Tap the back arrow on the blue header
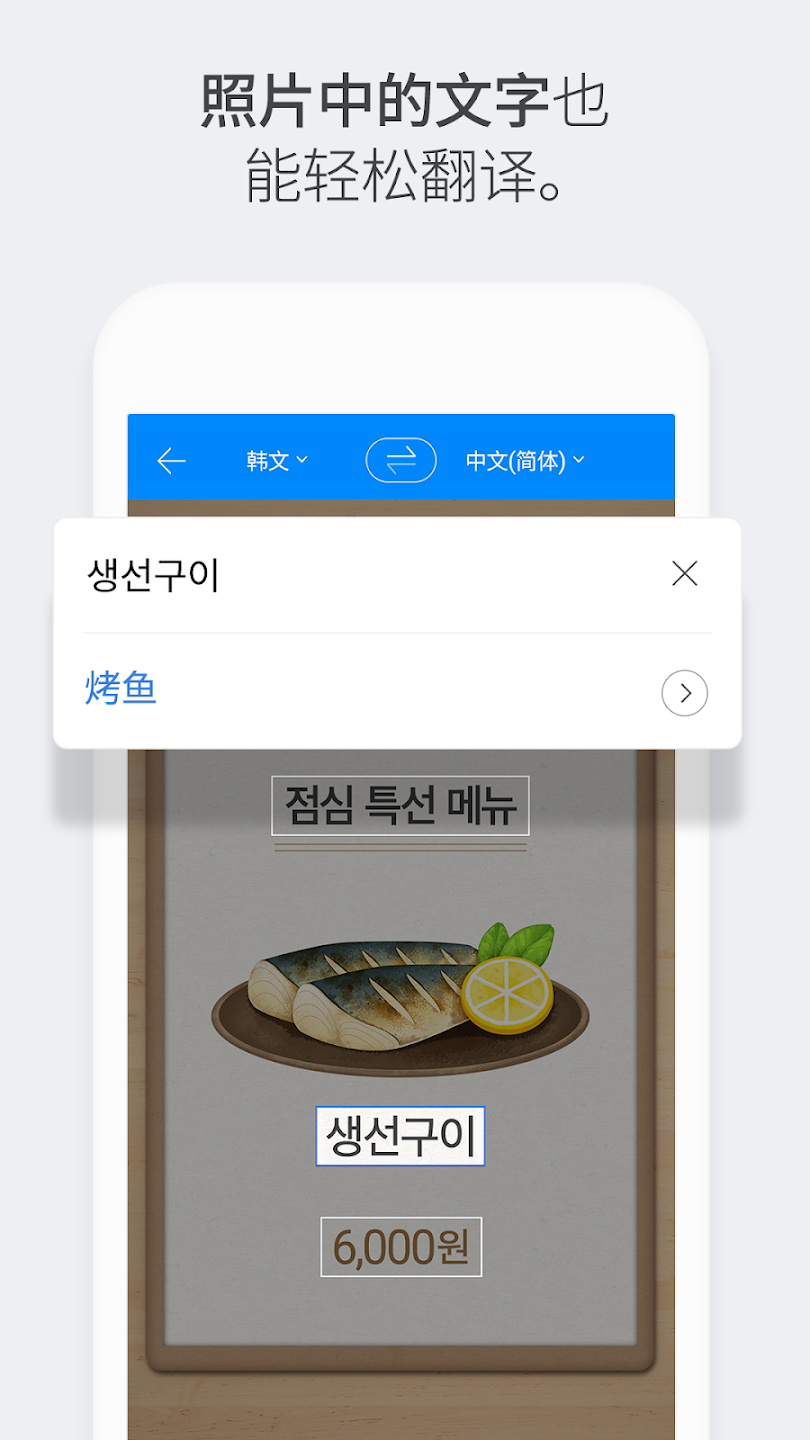 point(170,460)
